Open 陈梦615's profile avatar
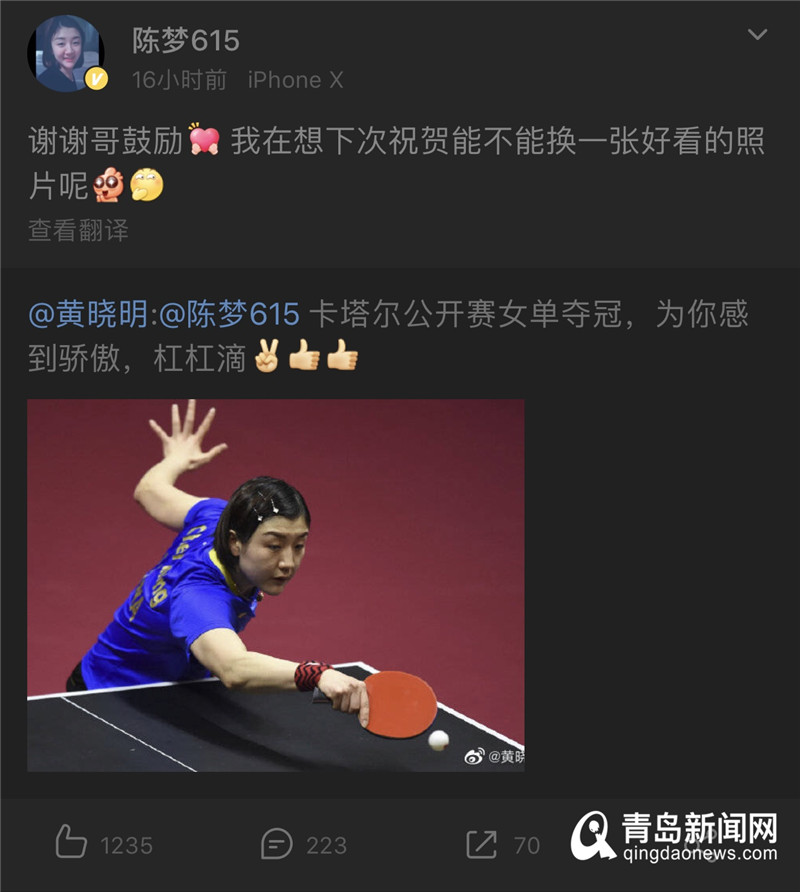The image size is (800, 892). (x=65, y=54)
